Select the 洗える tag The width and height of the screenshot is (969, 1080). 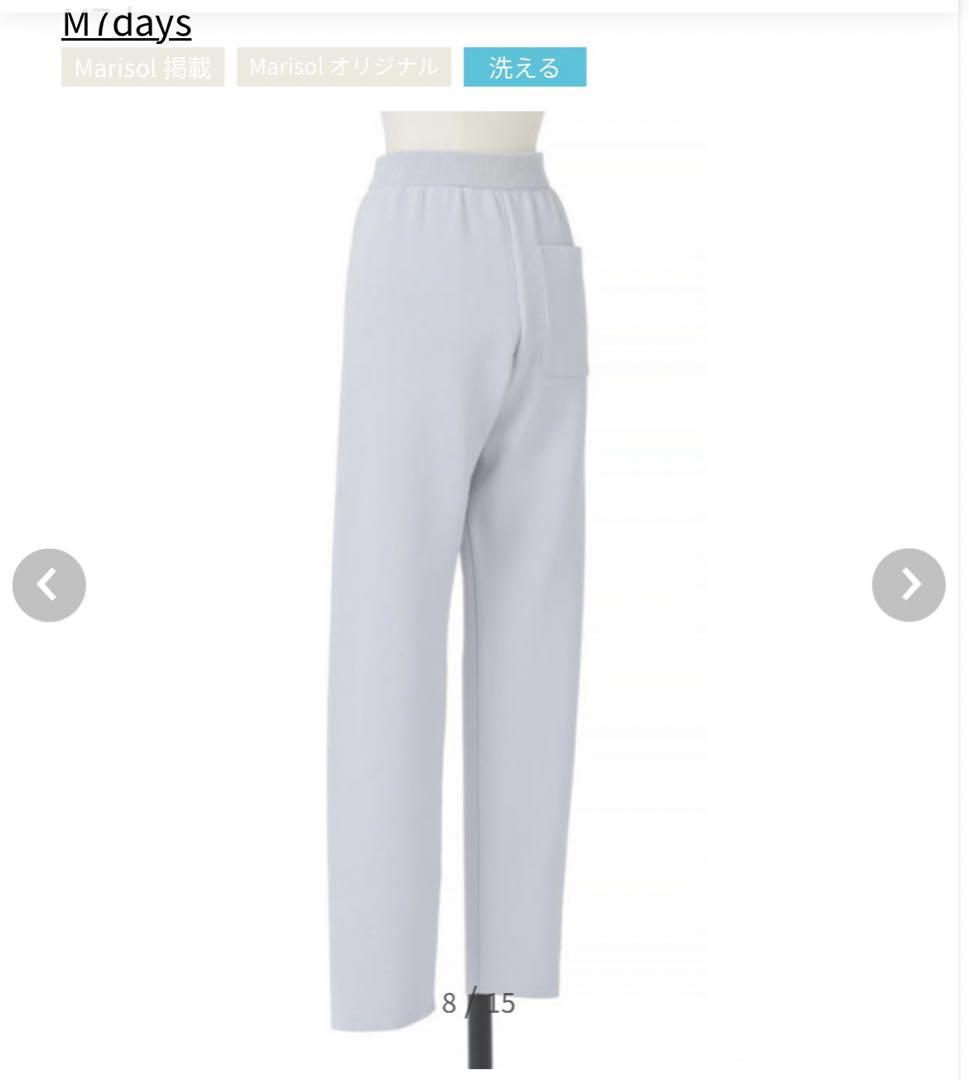524,67
